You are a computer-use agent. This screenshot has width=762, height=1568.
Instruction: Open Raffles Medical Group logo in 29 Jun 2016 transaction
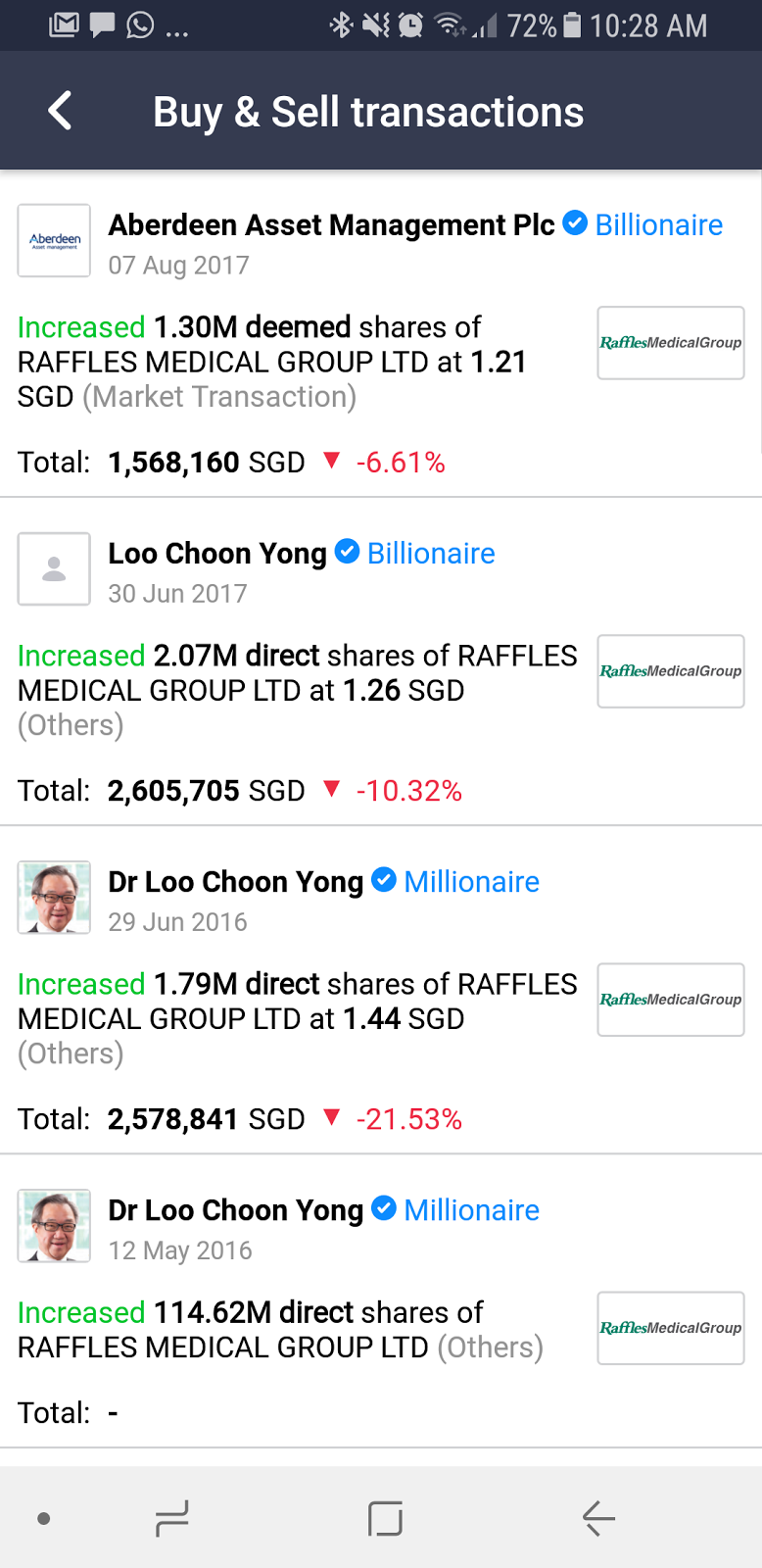tap(670, 1000)
